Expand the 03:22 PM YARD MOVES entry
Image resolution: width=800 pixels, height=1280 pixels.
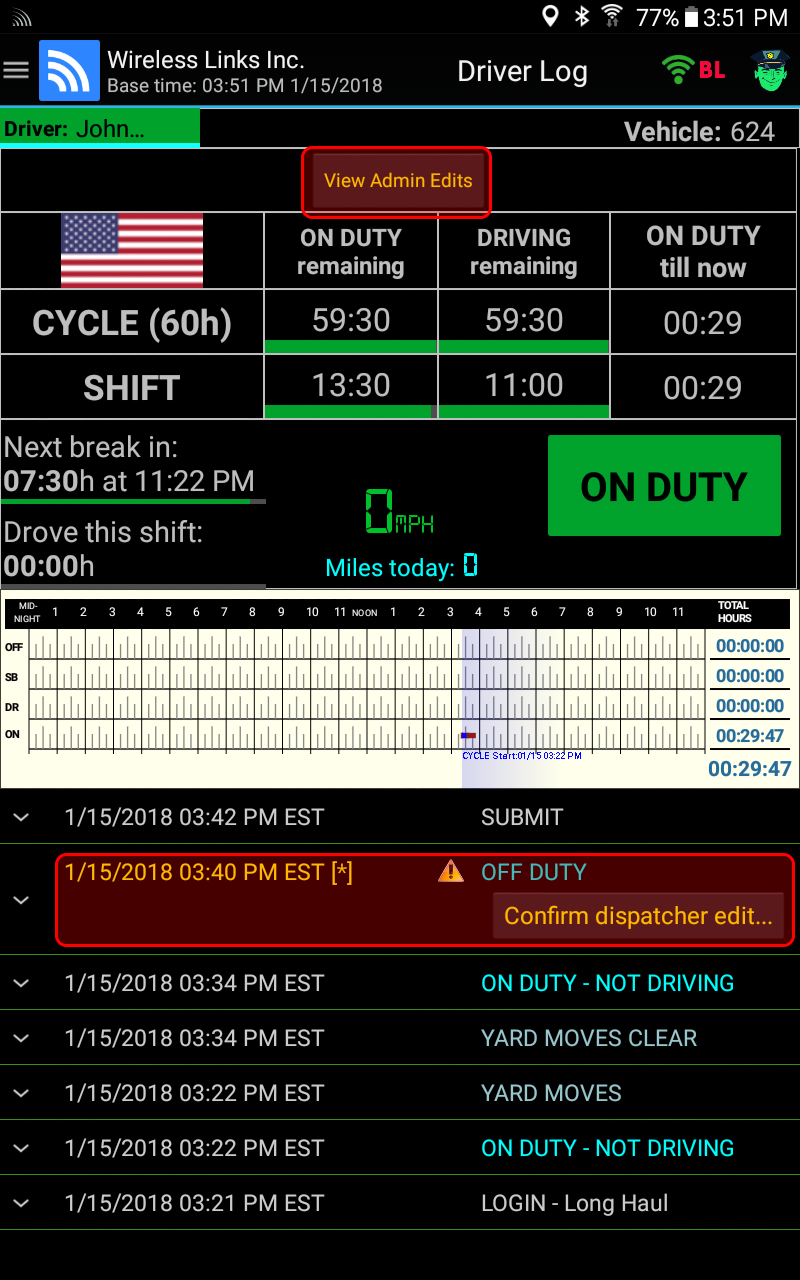click(x=21, y=1093)
